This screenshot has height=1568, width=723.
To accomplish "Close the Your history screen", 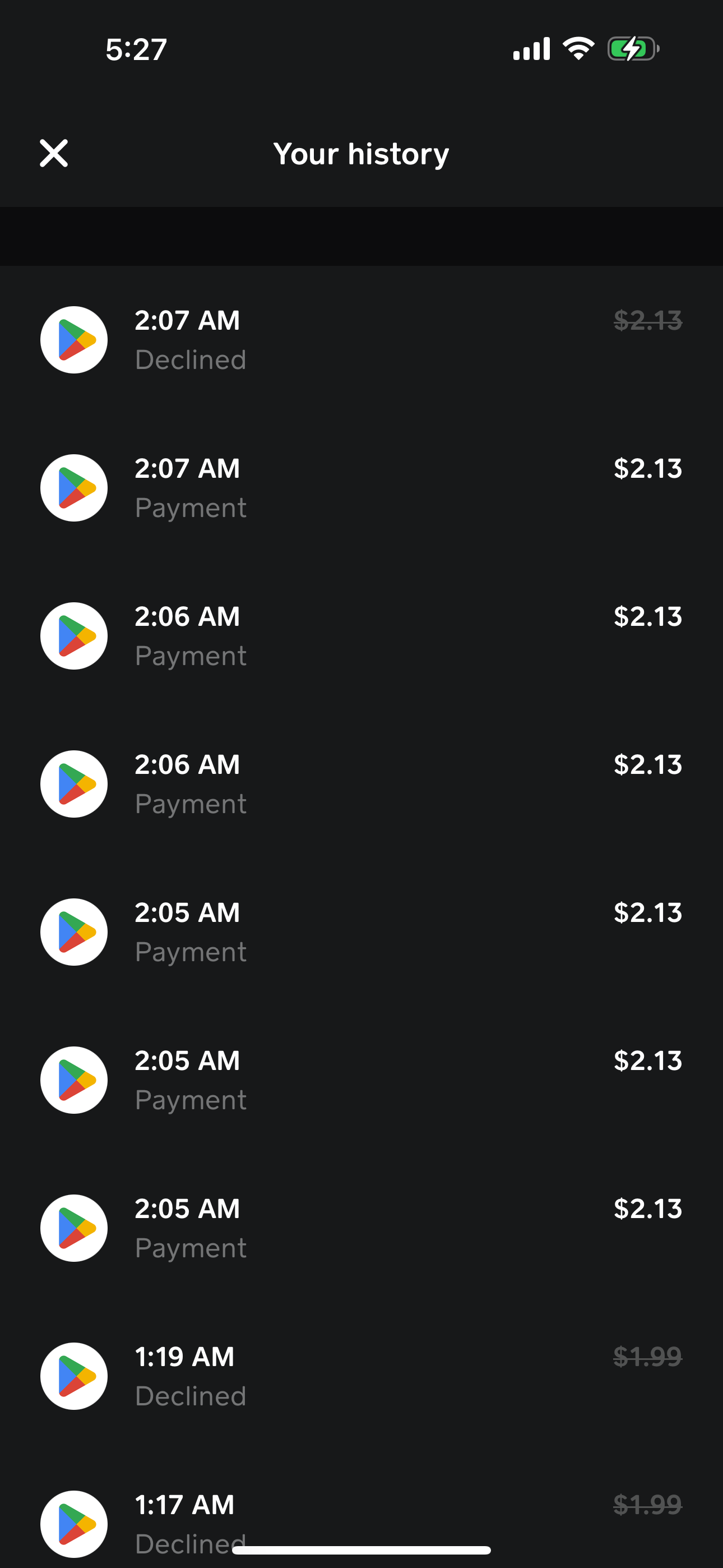I will point(54,153).
